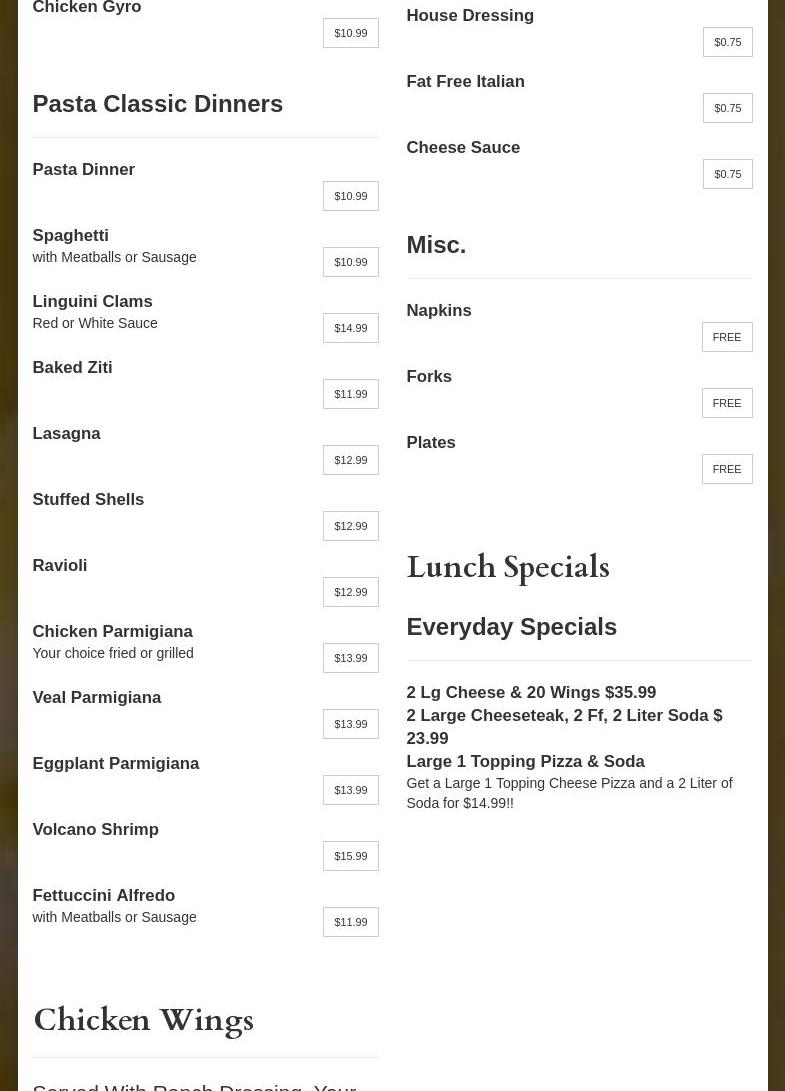Screen dimensions: 785x1091
Task: Select the $10.99 button for Spaghetti
Action: 350,262
